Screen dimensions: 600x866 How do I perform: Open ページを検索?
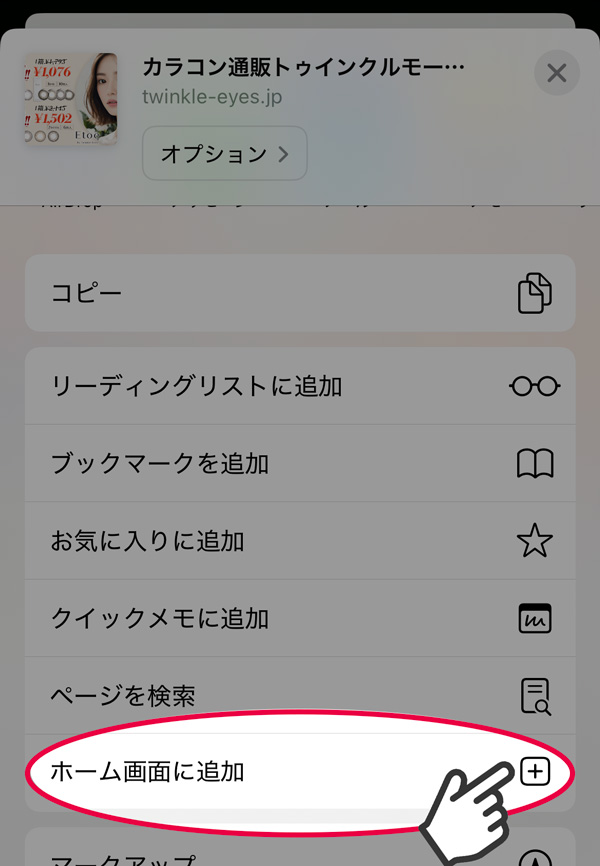click(300, 695)
